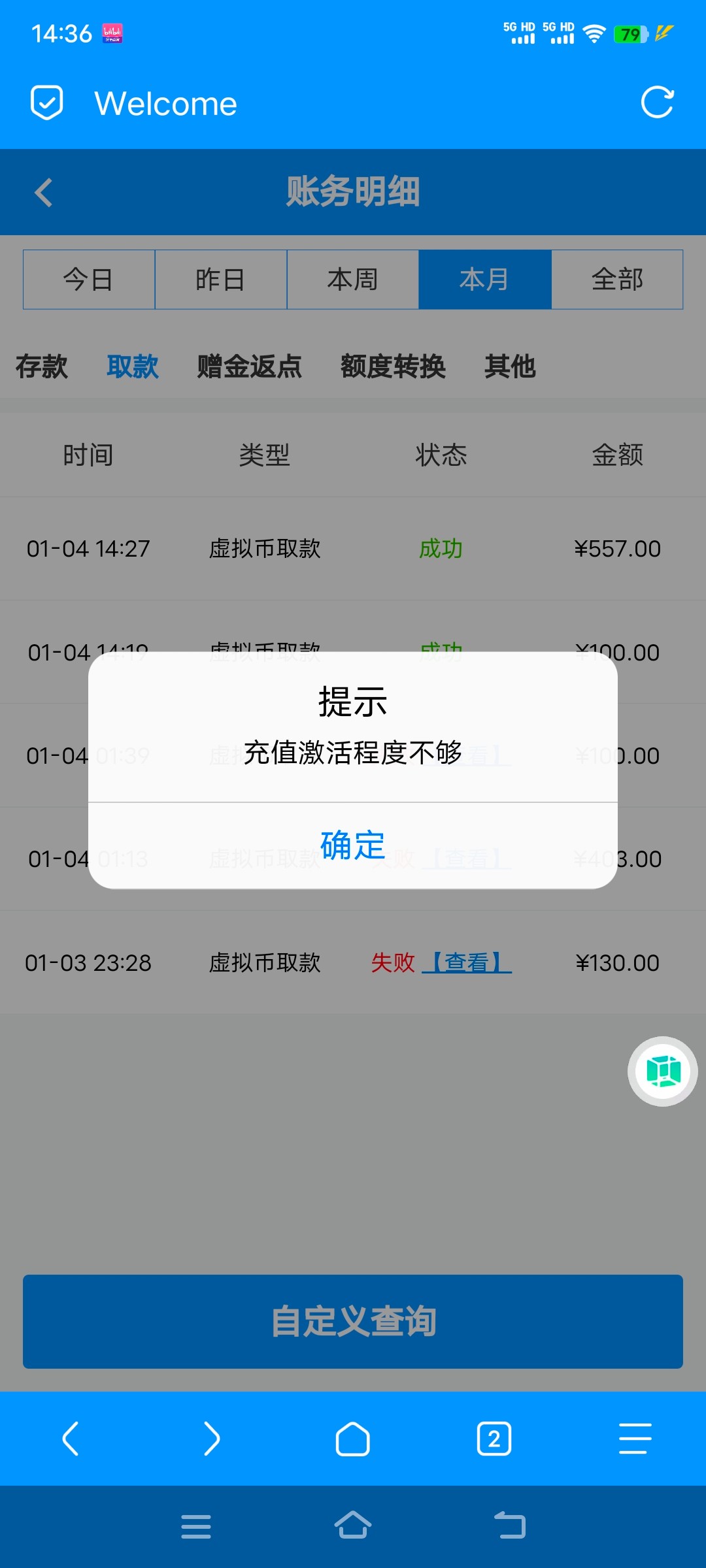Go back from 账务明细 page
The height and width of the screenshot is (1568, 706).
pyautogui.click(x=44, y=193)
